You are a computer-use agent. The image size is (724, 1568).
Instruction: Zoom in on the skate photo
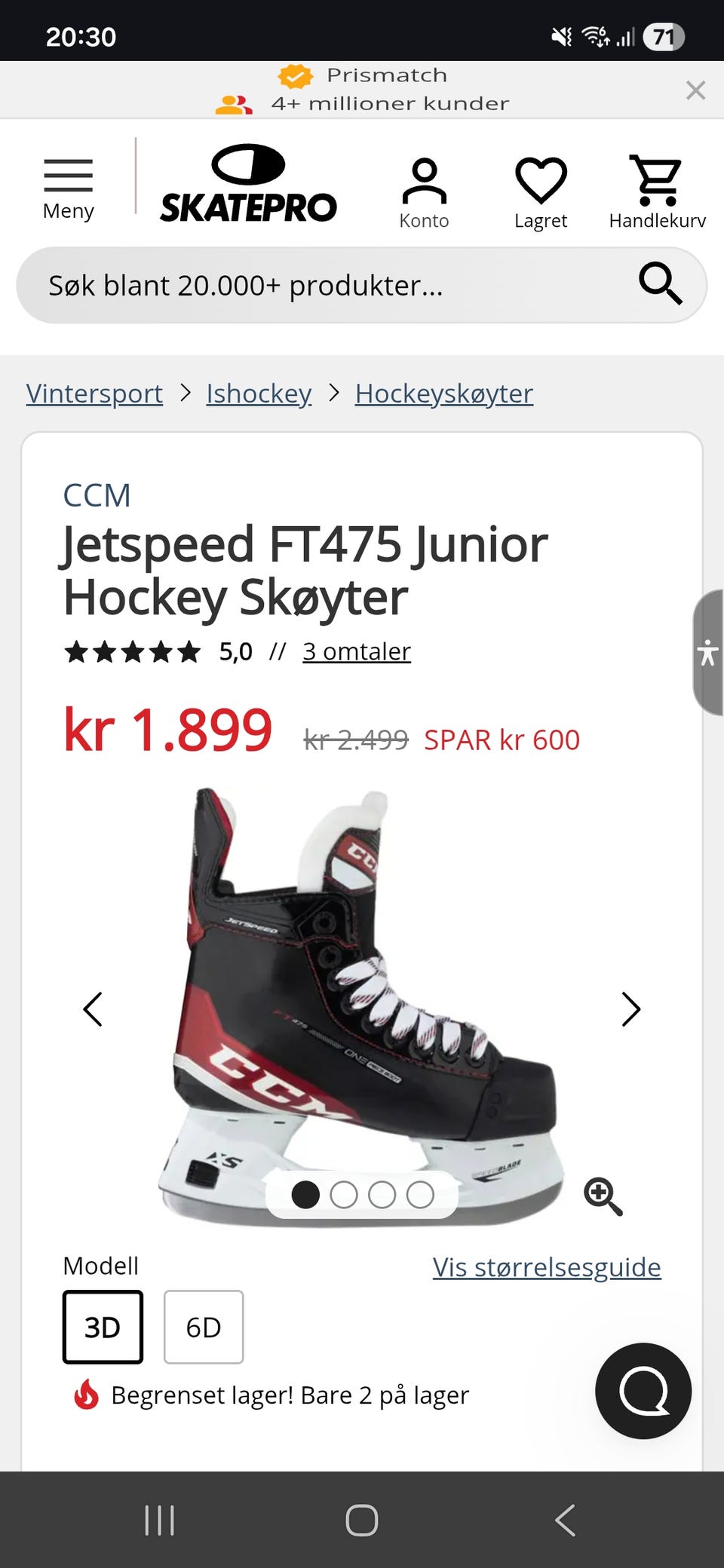pos(603,1196)
